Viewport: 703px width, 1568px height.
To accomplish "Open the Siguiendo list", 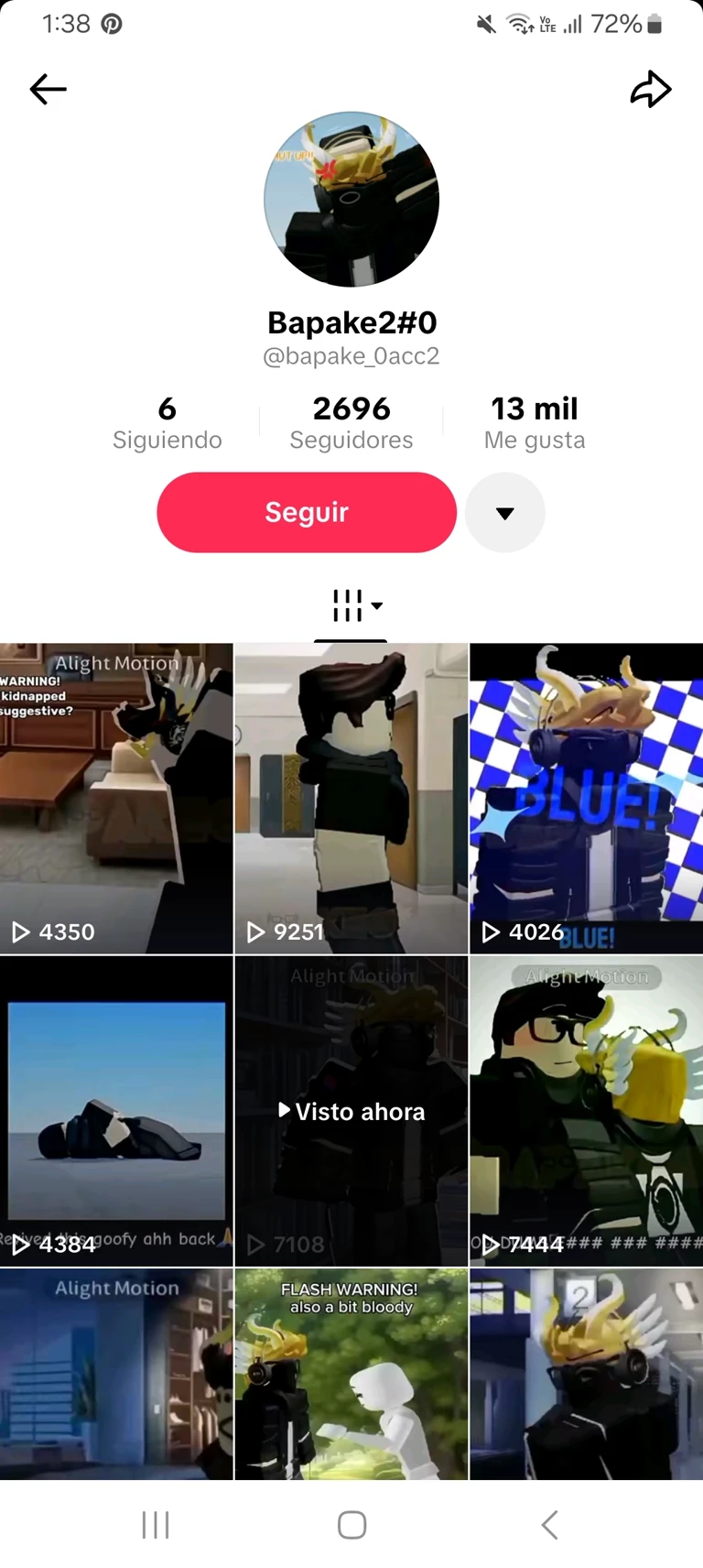I will click(x=168, y=422).
